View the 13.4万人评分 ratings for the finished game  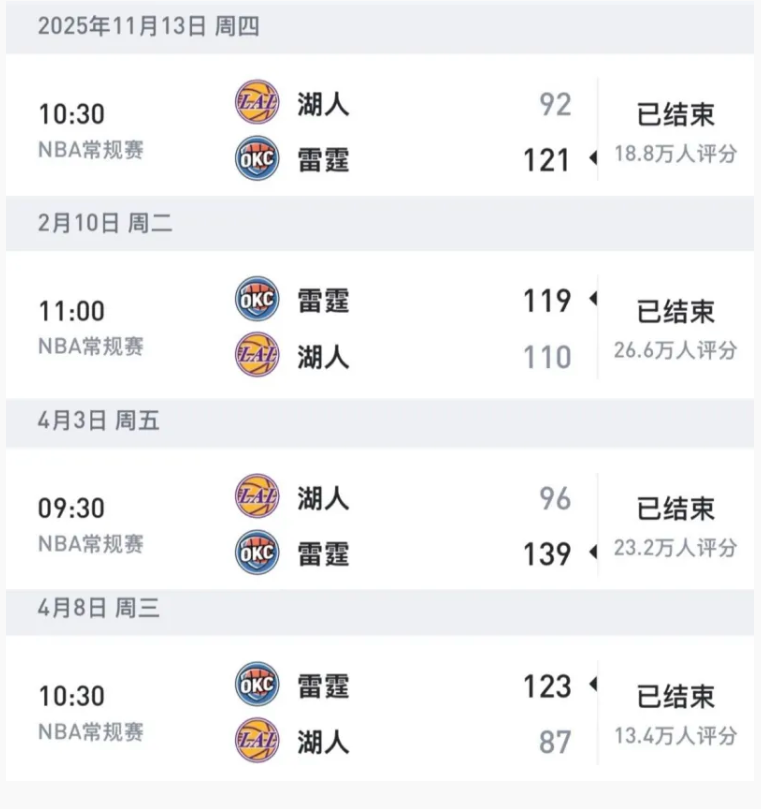tap(675, 736)
